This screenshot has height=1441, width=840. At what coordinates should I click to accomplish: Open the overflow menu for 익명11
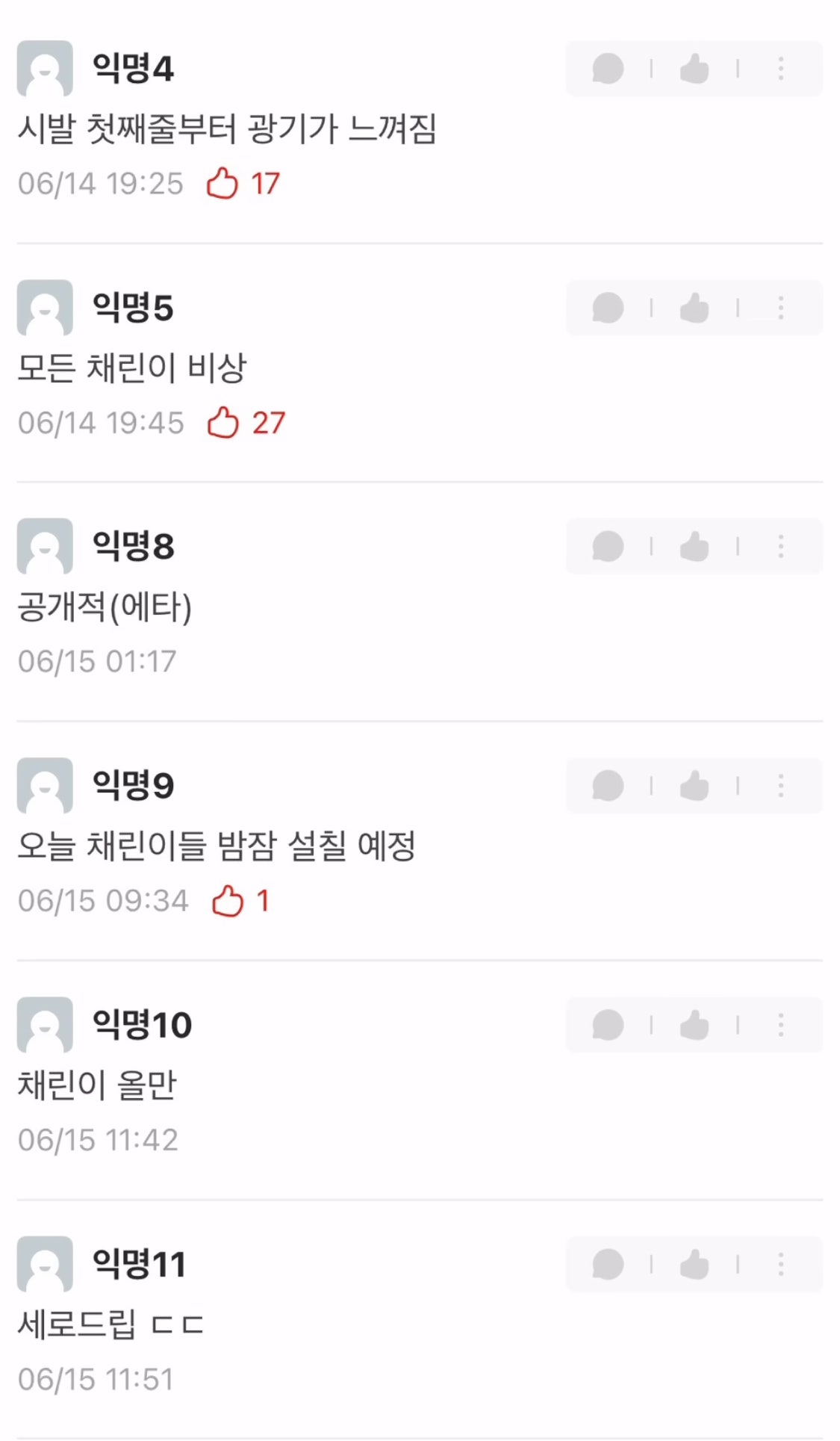pyautogui.click(x=781, y=1264)
